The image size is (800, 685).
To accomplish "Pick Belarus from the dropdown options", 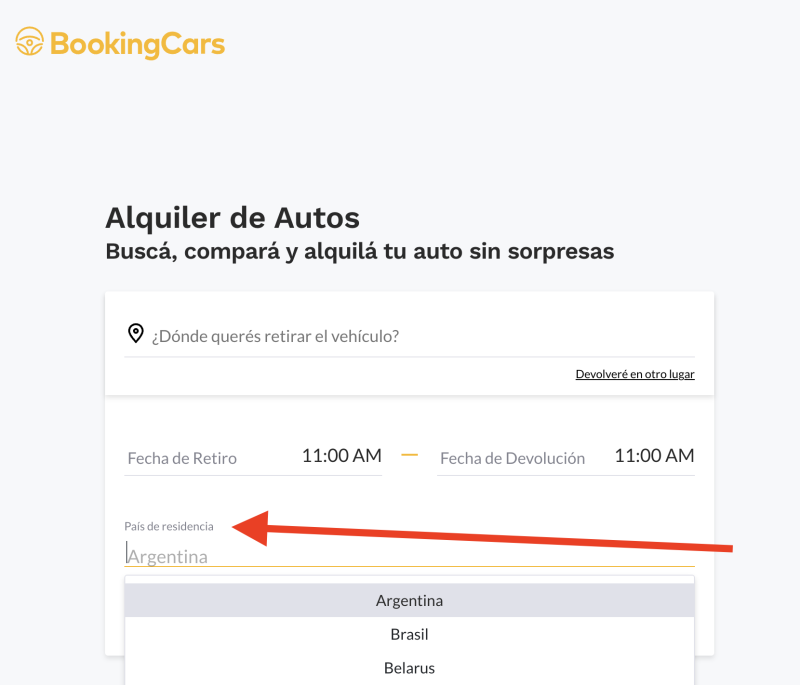I will point(409,667).
